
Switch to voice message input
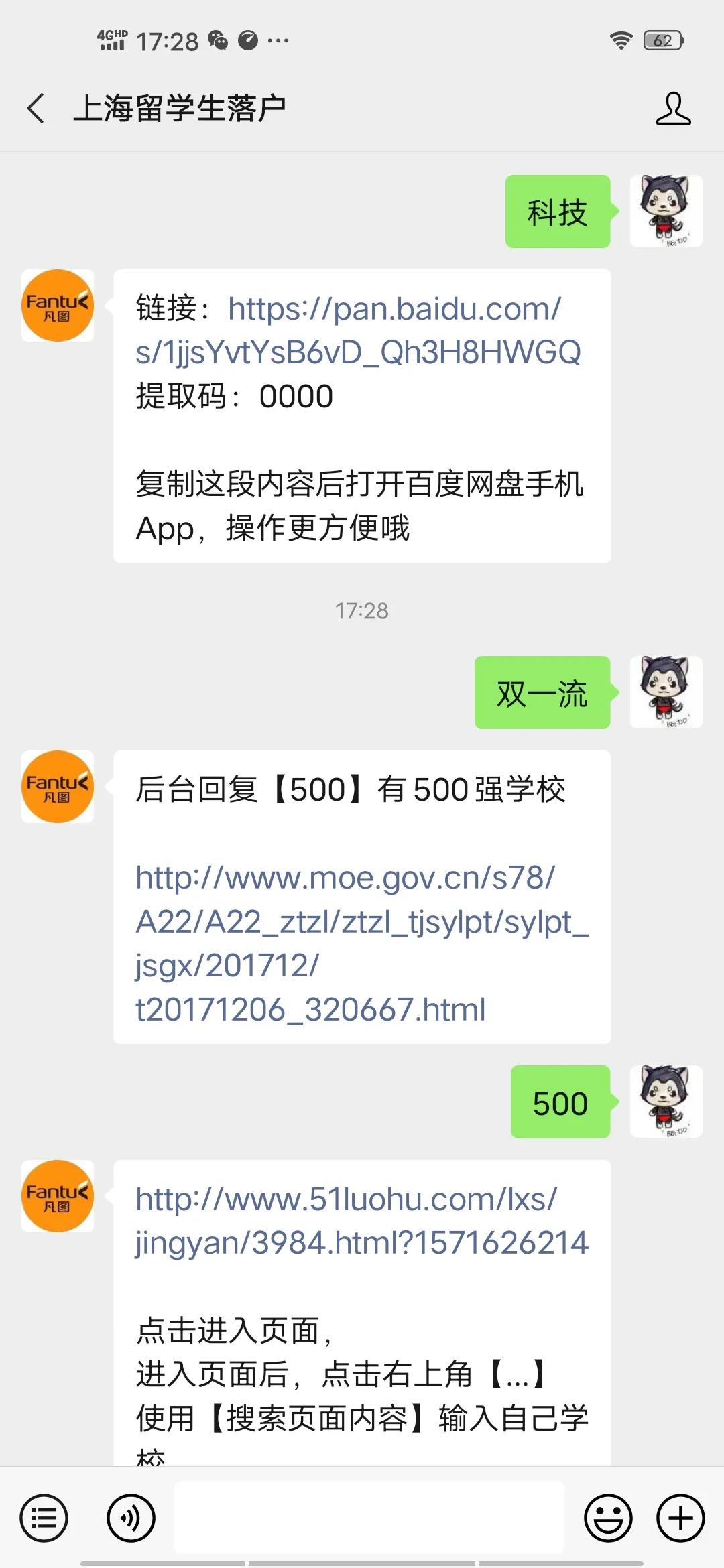[x=131, y=1518]
